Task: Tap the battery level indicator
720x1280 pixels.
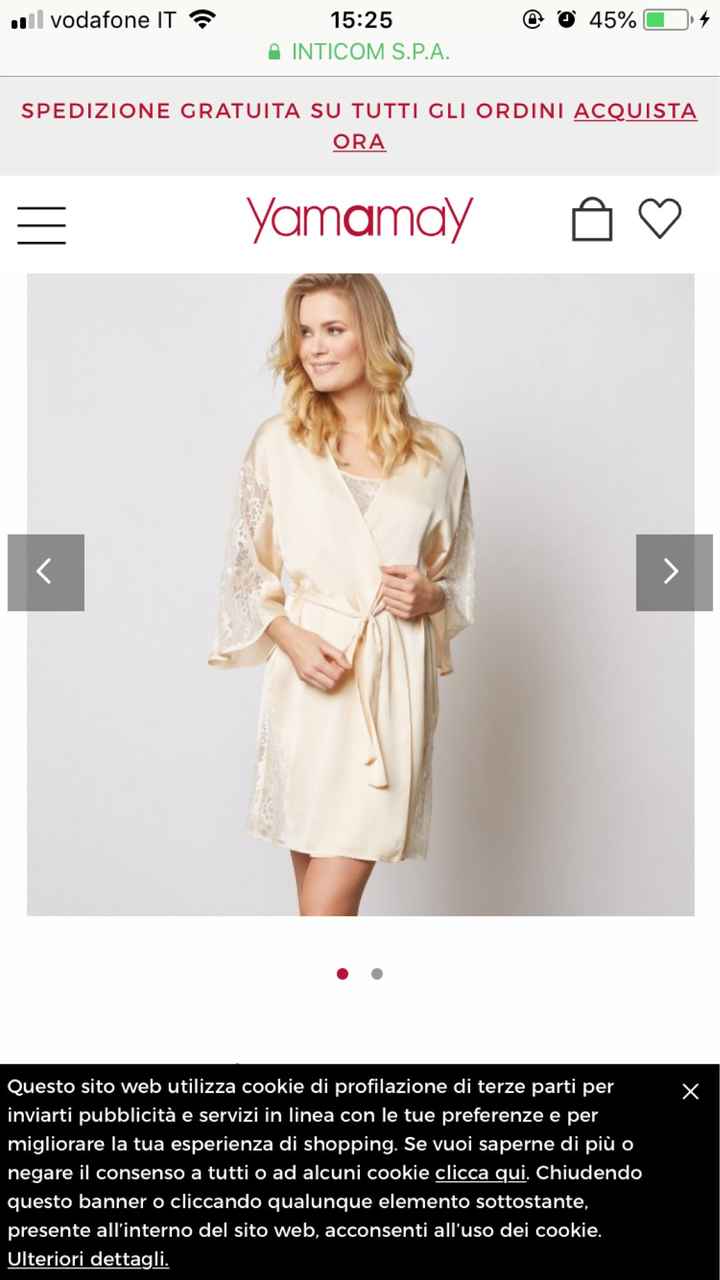Action: click(x=667, y=18)
